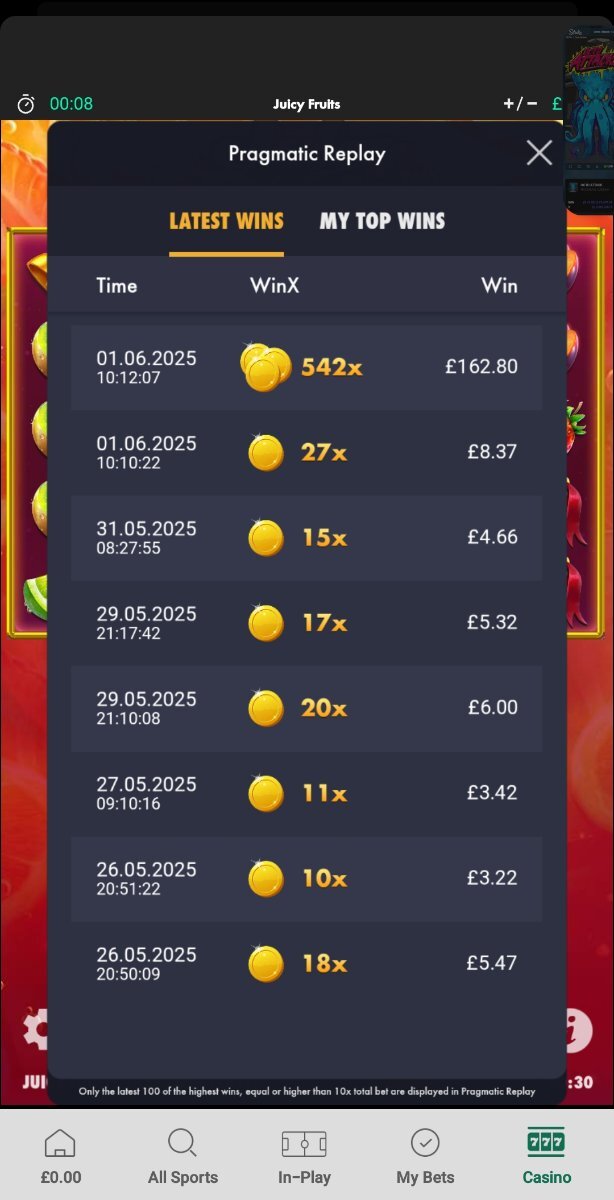Open the 20x win of £6.00
Viewport: 614px width, 1200px height.
tap(306, 708)
